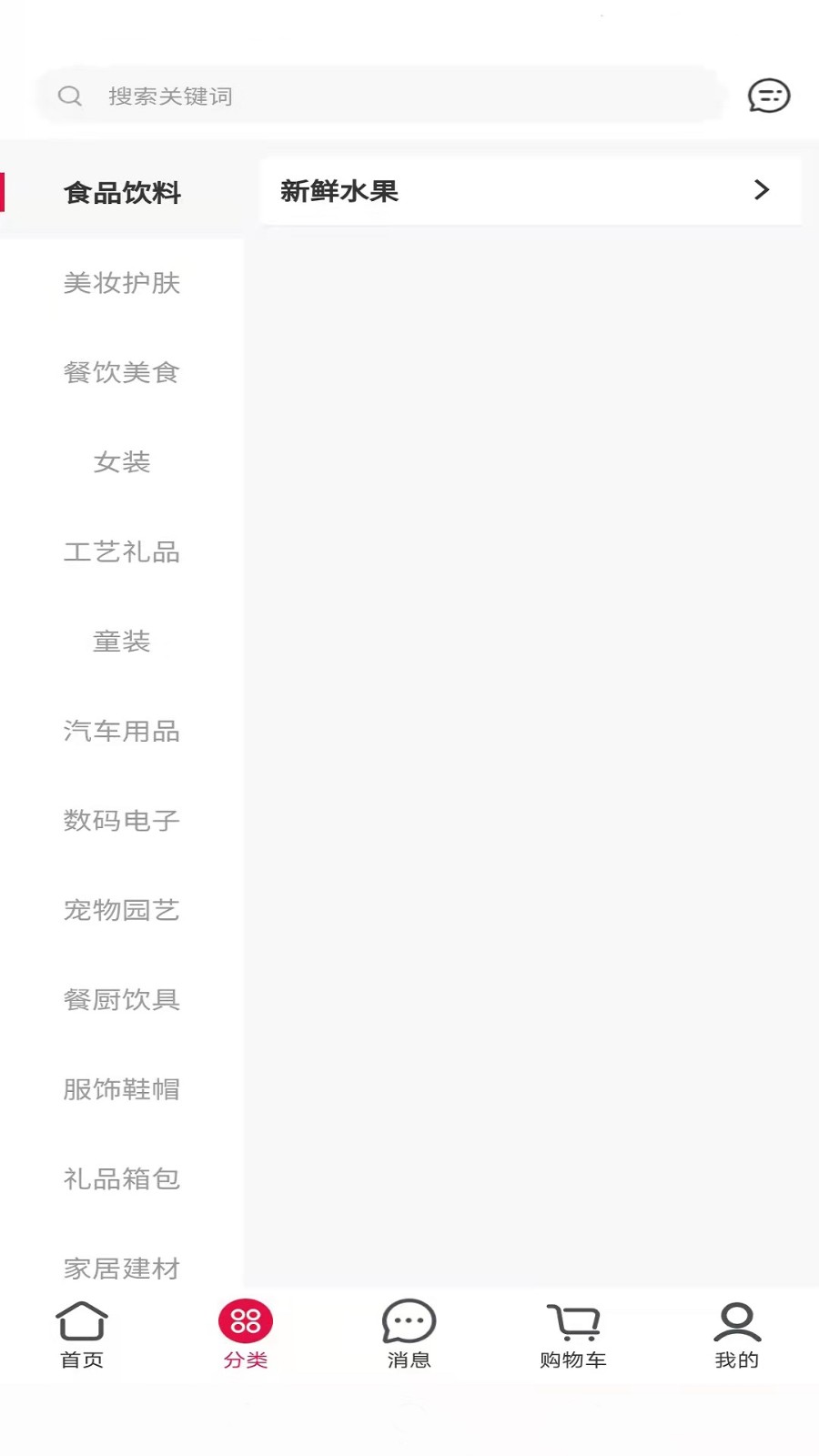
Task: Open the 服饰鞋帽 category
Action: point(122,1089)
